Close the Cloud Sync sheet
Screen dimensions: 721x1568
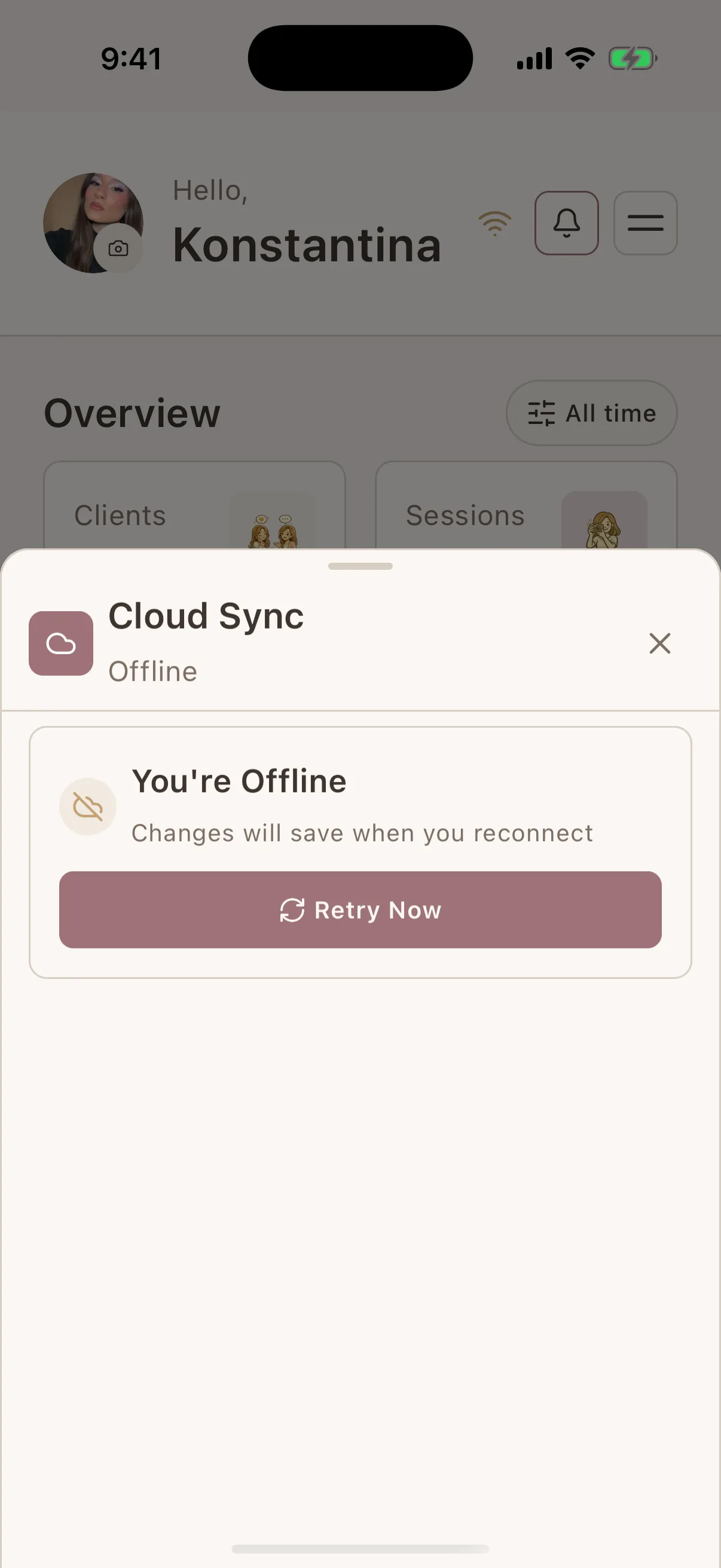(659, 643)
